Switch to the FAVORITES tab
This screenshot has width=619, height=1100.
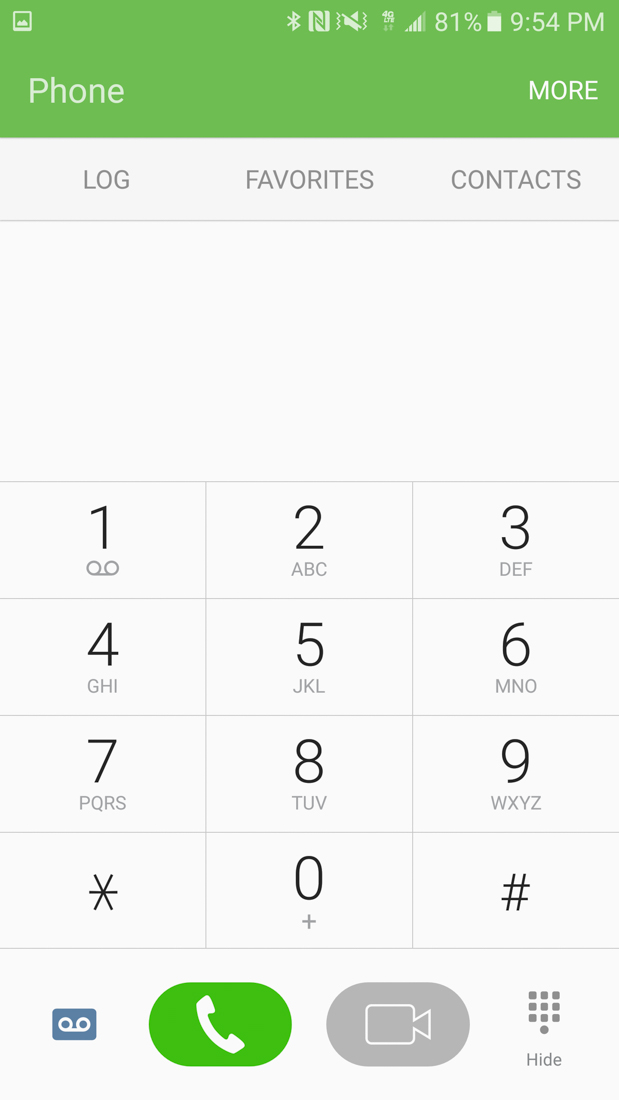pyautogui.click(x=309, y=180)
